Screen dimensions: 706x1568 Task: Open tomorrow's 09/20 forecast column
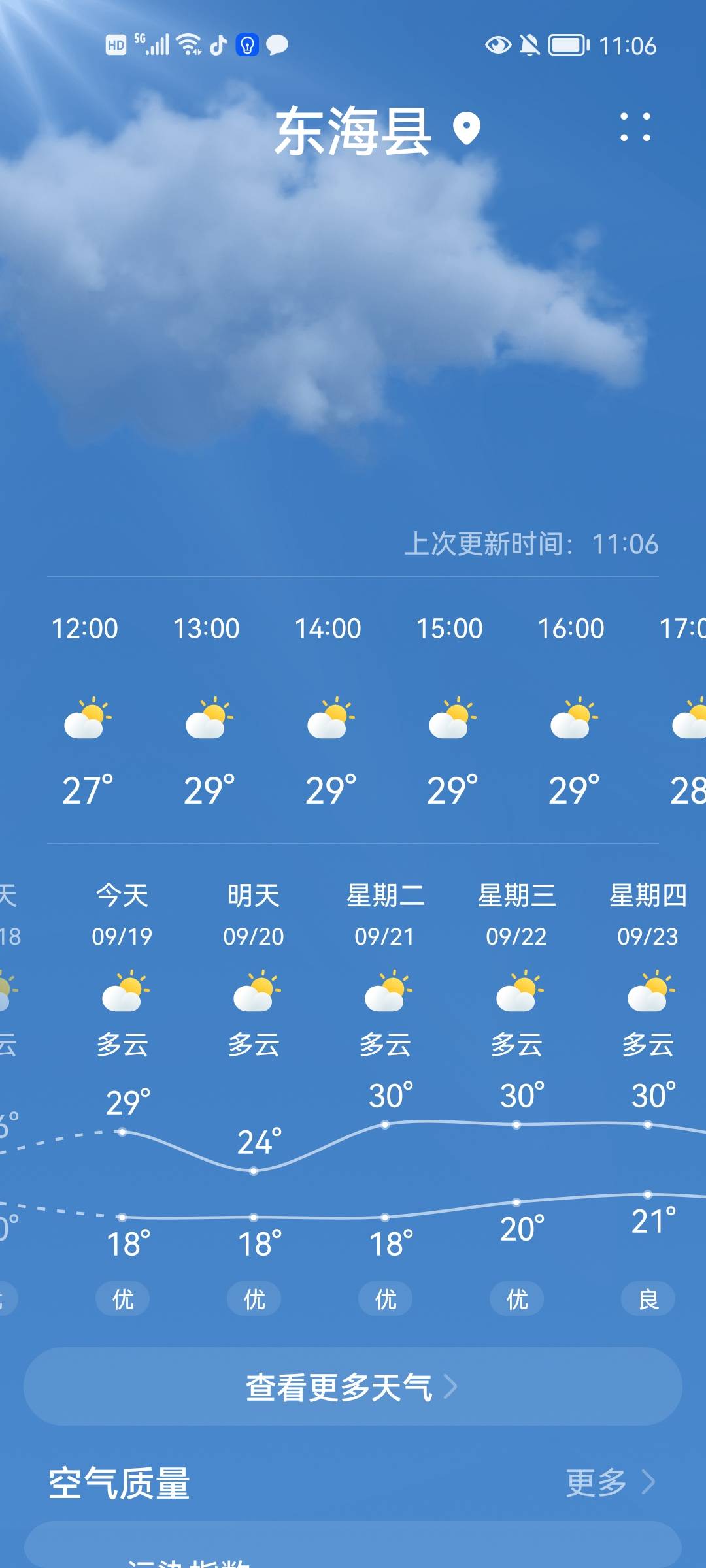254,1098
